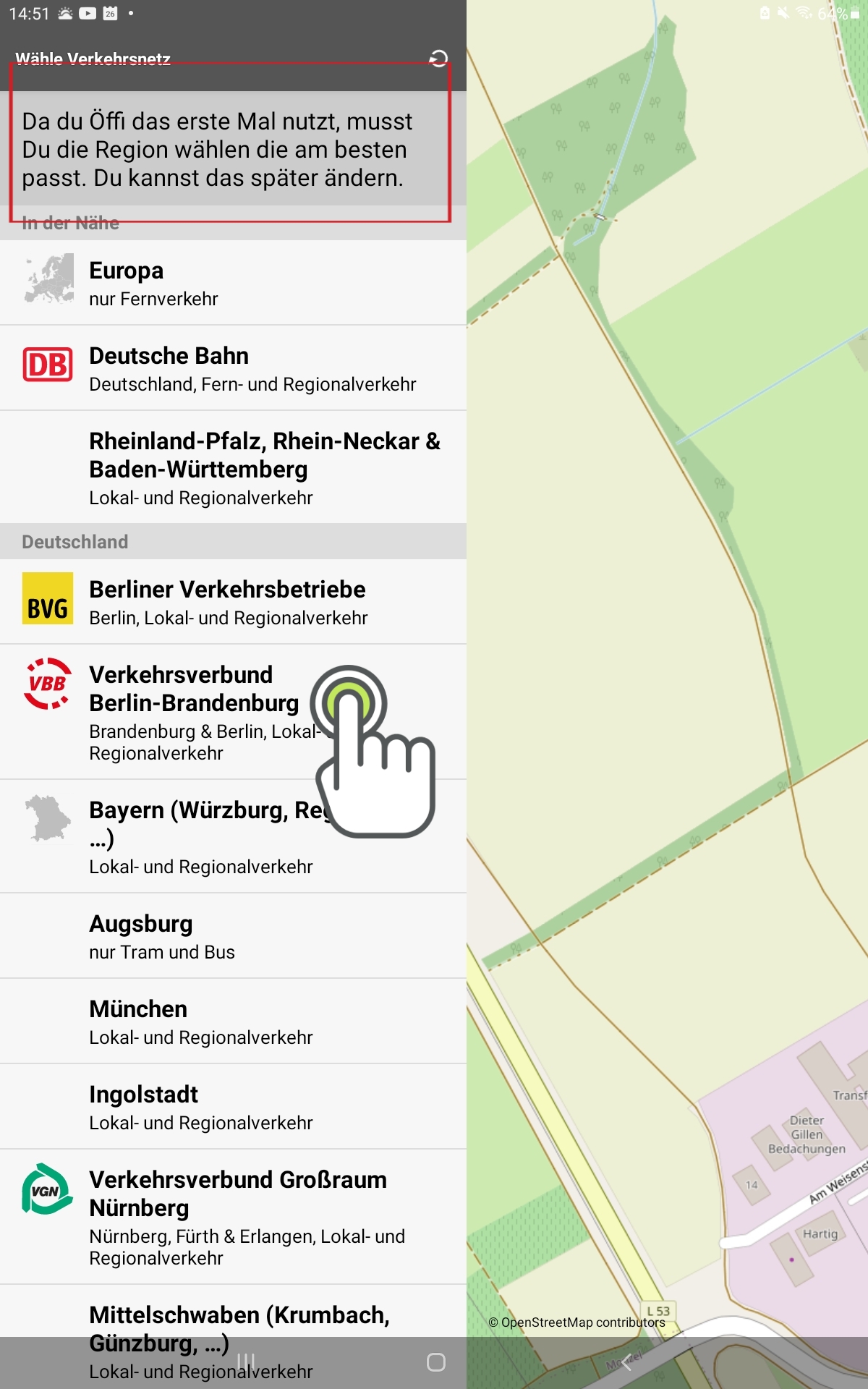The image size is (868, 1389).
Task: Choose Berliner Verkehrsbetriebe network
Action: tap(233, 602)
